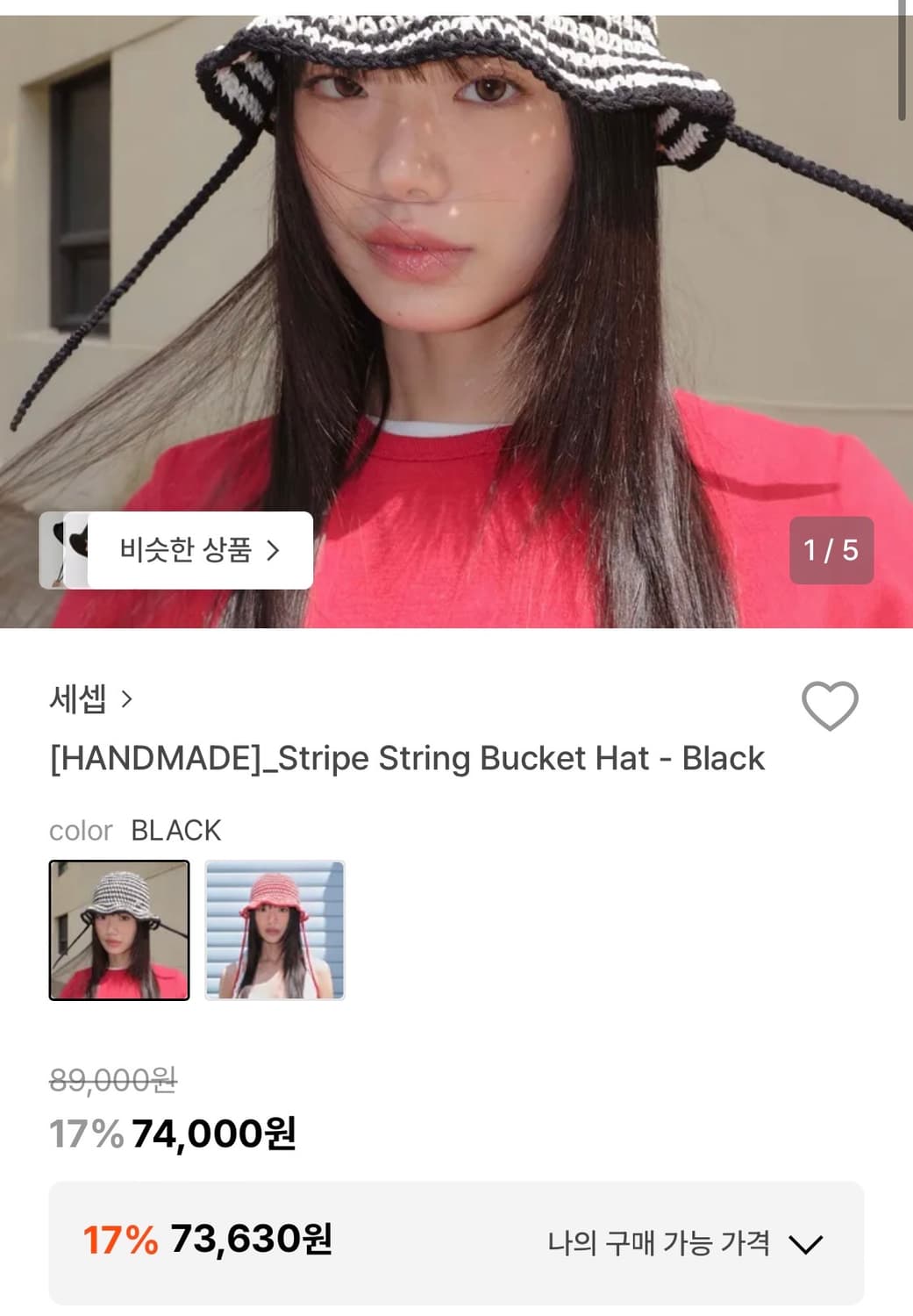The image size is (913, 1316).
Task: Click the black hat color swatch
Action: [x=118, y=929]
